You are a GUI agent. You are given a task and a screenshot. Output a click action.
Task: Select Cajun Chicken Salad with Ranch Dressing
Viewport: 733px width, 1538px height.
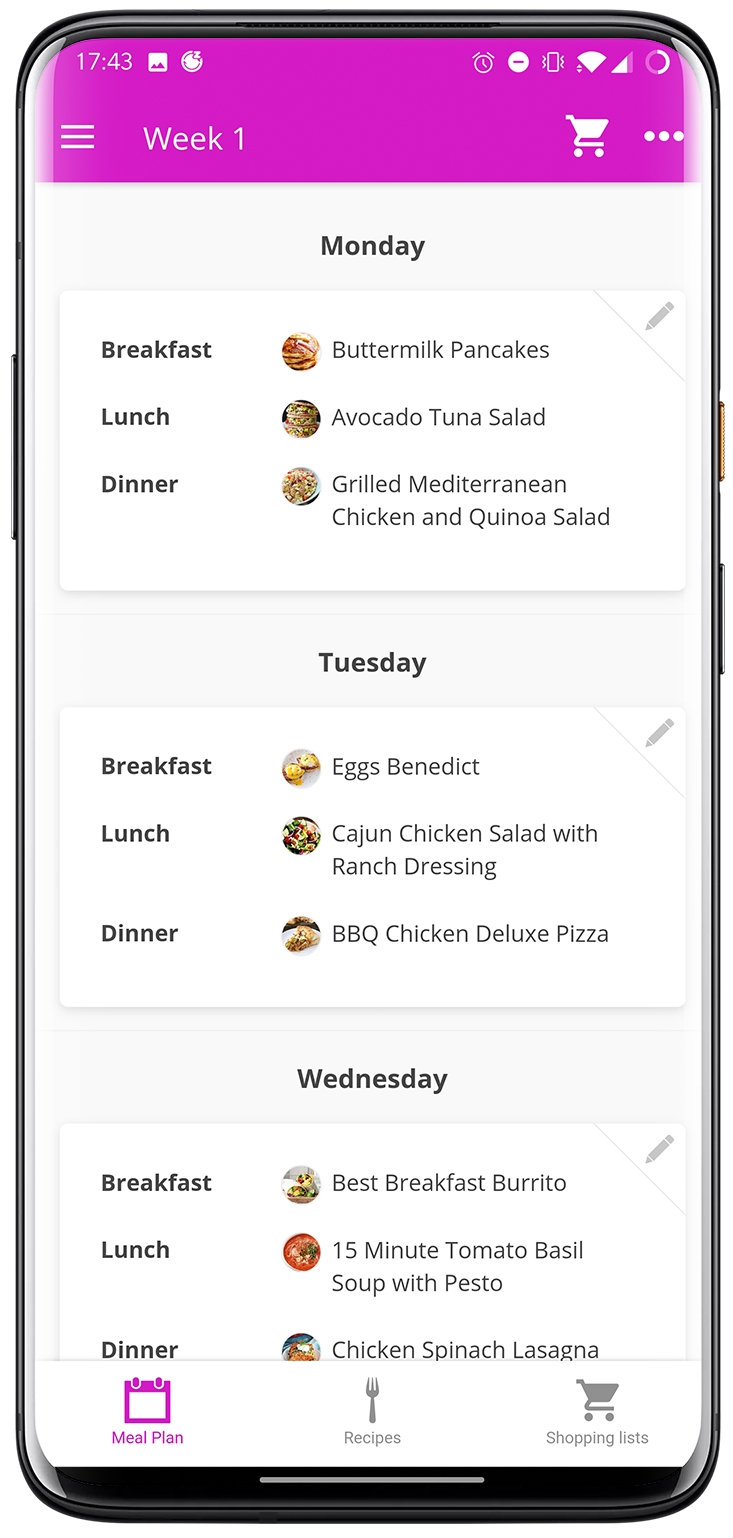tap(464, 850)
